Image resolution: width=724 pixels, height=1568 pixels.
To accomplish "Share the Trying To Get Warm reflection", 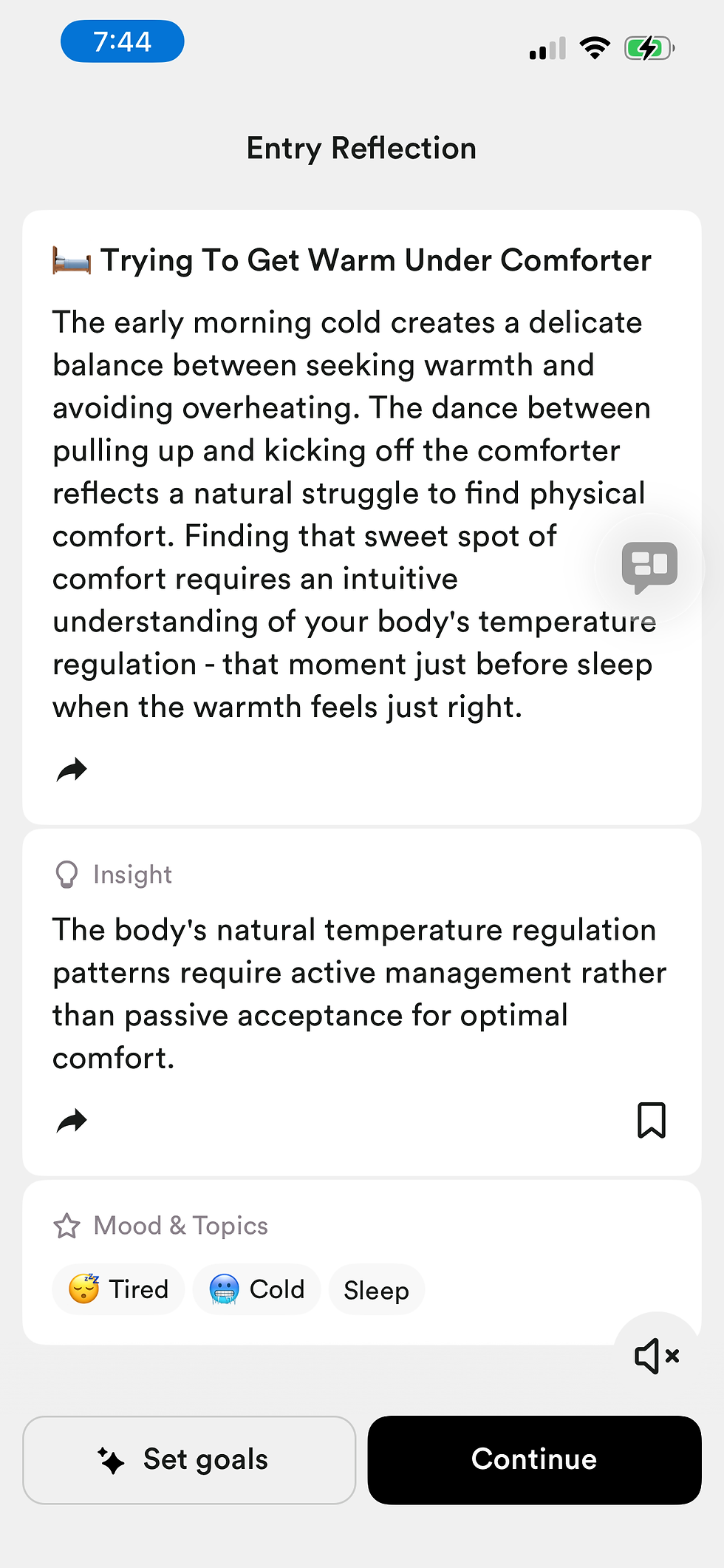I will (x=72, y=770).
